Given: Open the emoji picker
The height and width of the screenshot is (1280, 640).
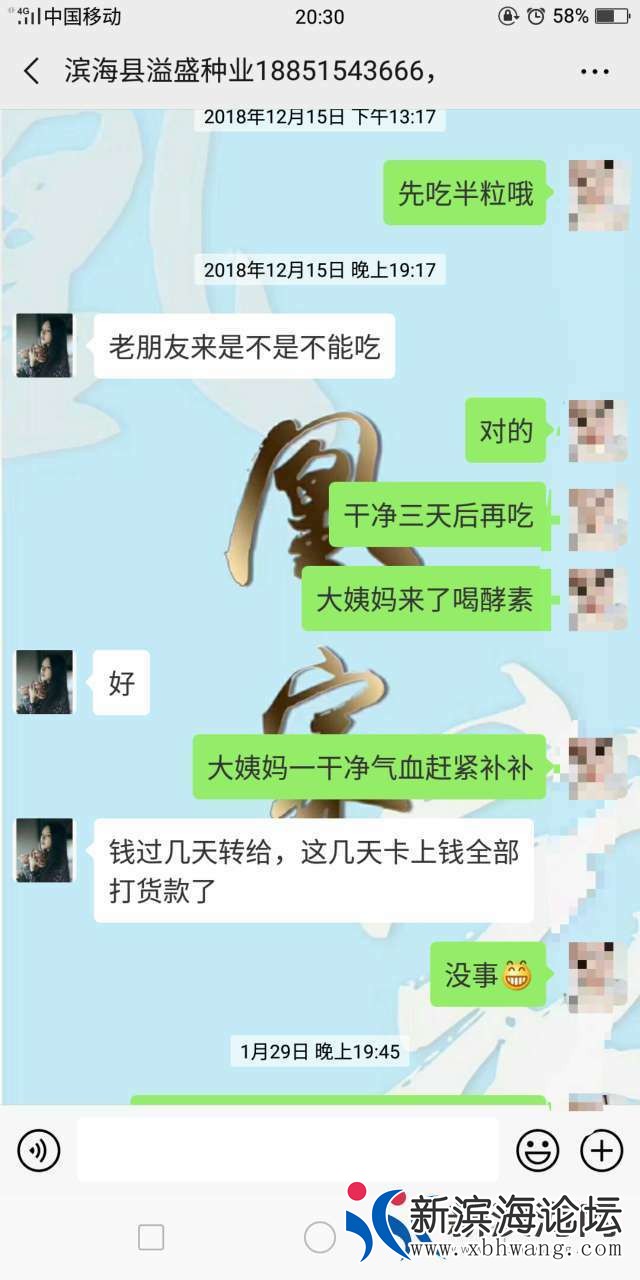Looking at the screenshot, I should (x=537, y=1151).
